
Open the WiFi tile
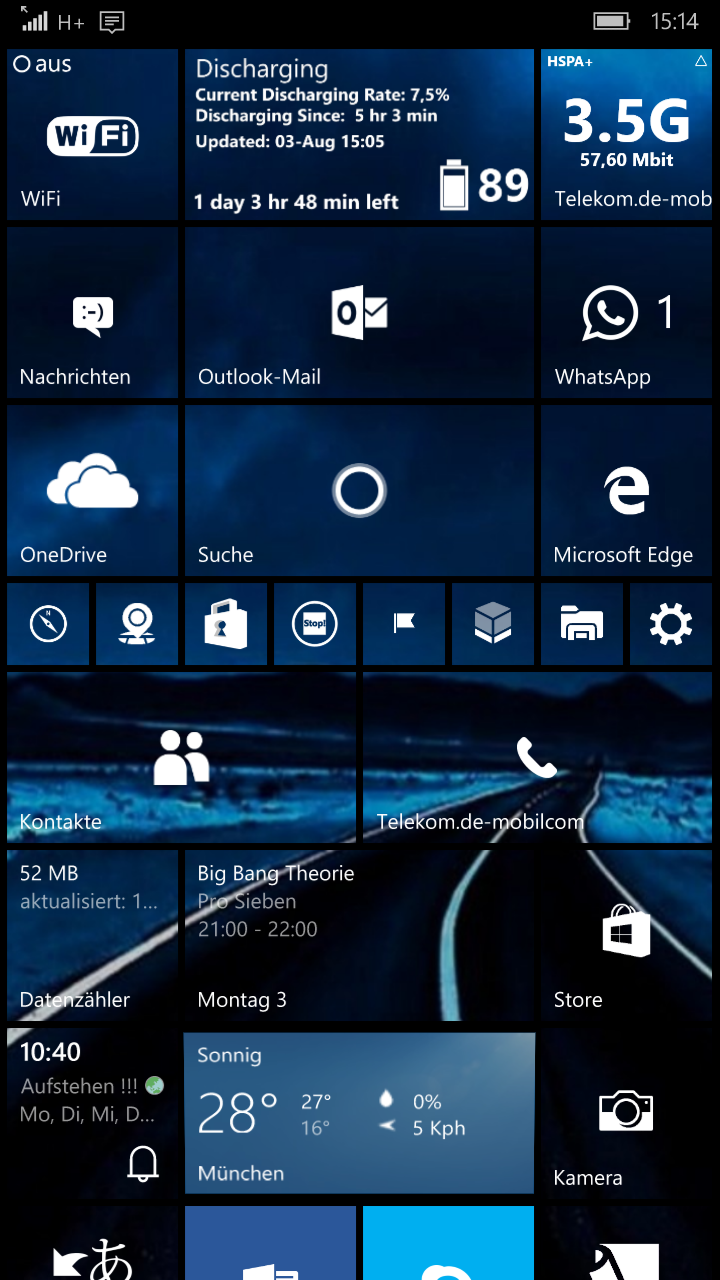click(x=92, y=134)
